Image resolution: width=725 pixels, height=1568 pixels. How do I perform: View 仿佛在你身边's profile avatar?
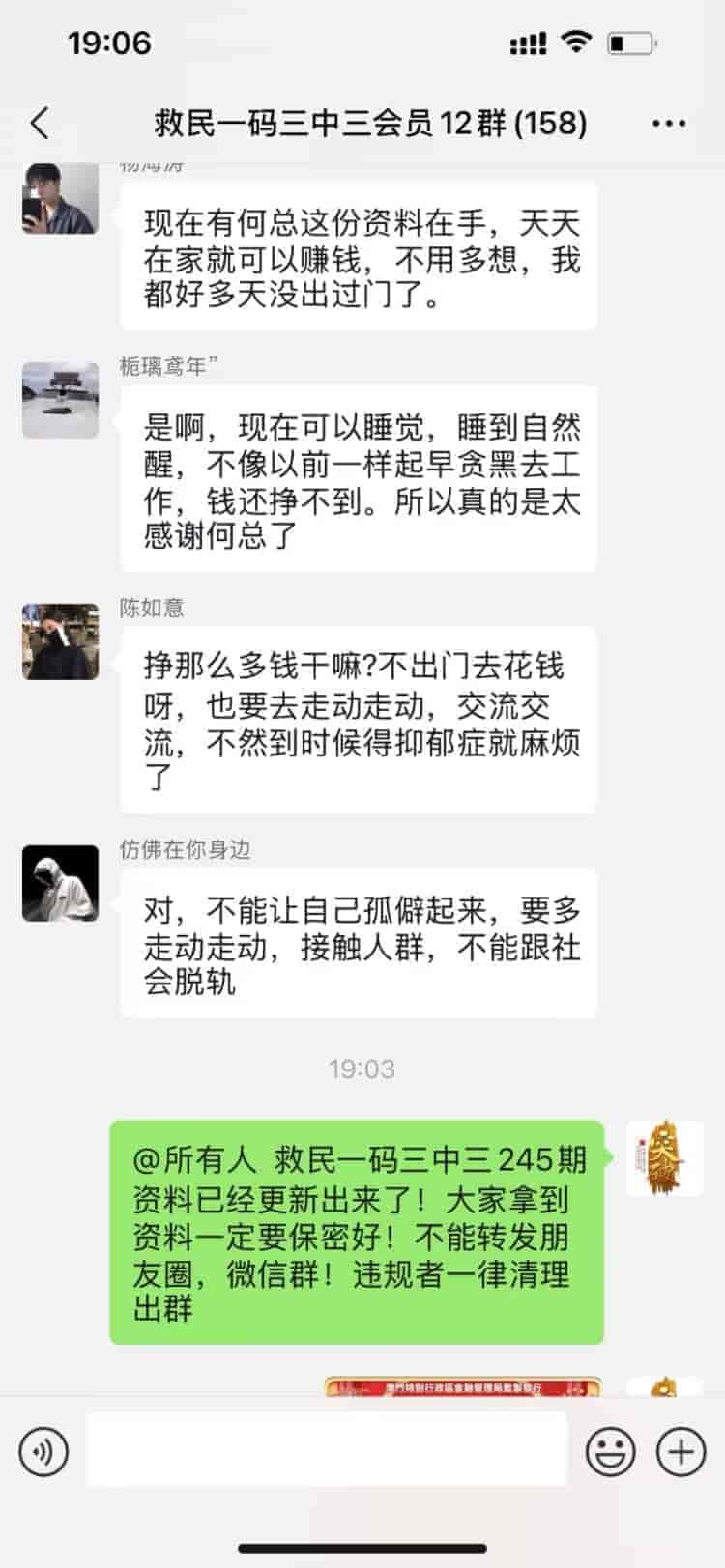point(61,883)
